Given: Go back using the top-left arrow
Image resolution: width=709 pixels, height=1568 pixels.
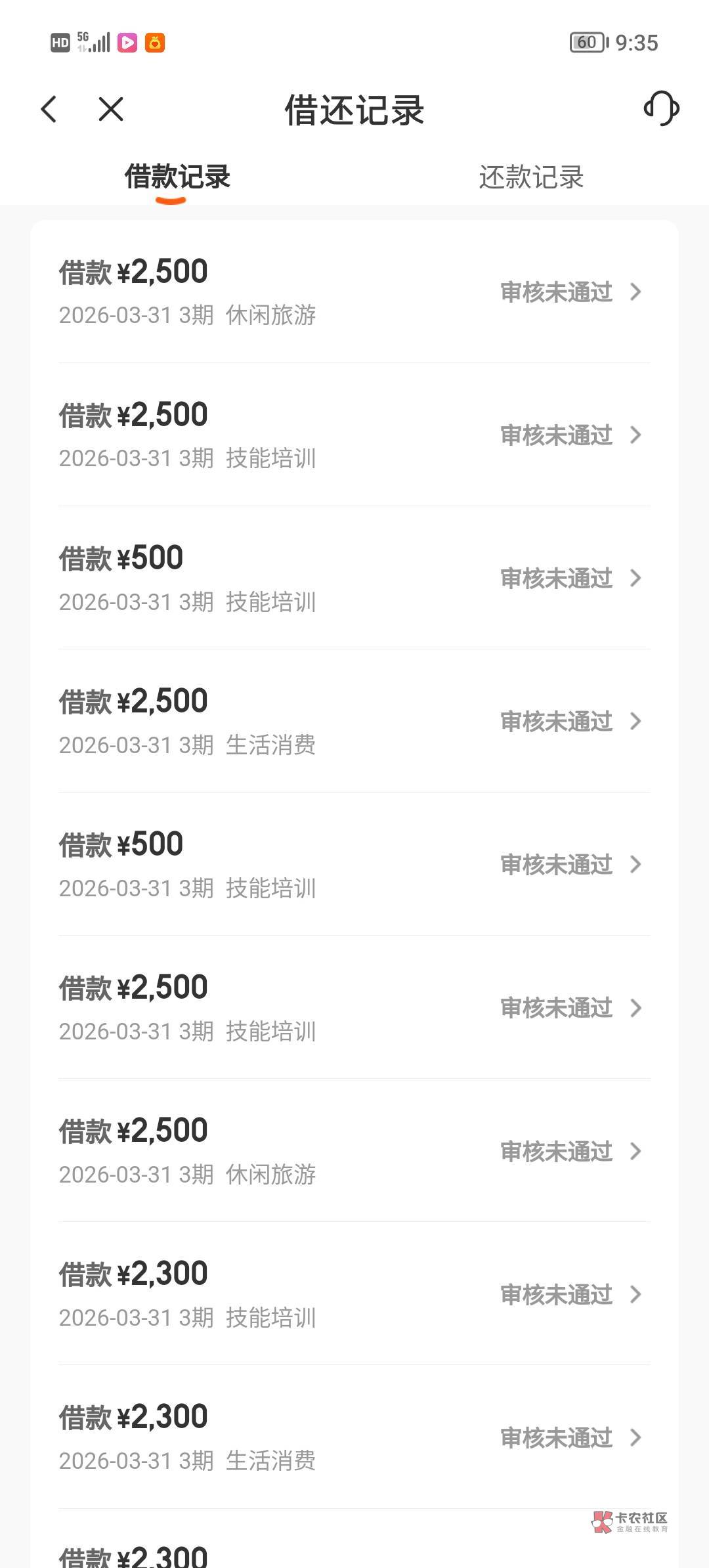Looking at the screenshot, I should [49, 109].
